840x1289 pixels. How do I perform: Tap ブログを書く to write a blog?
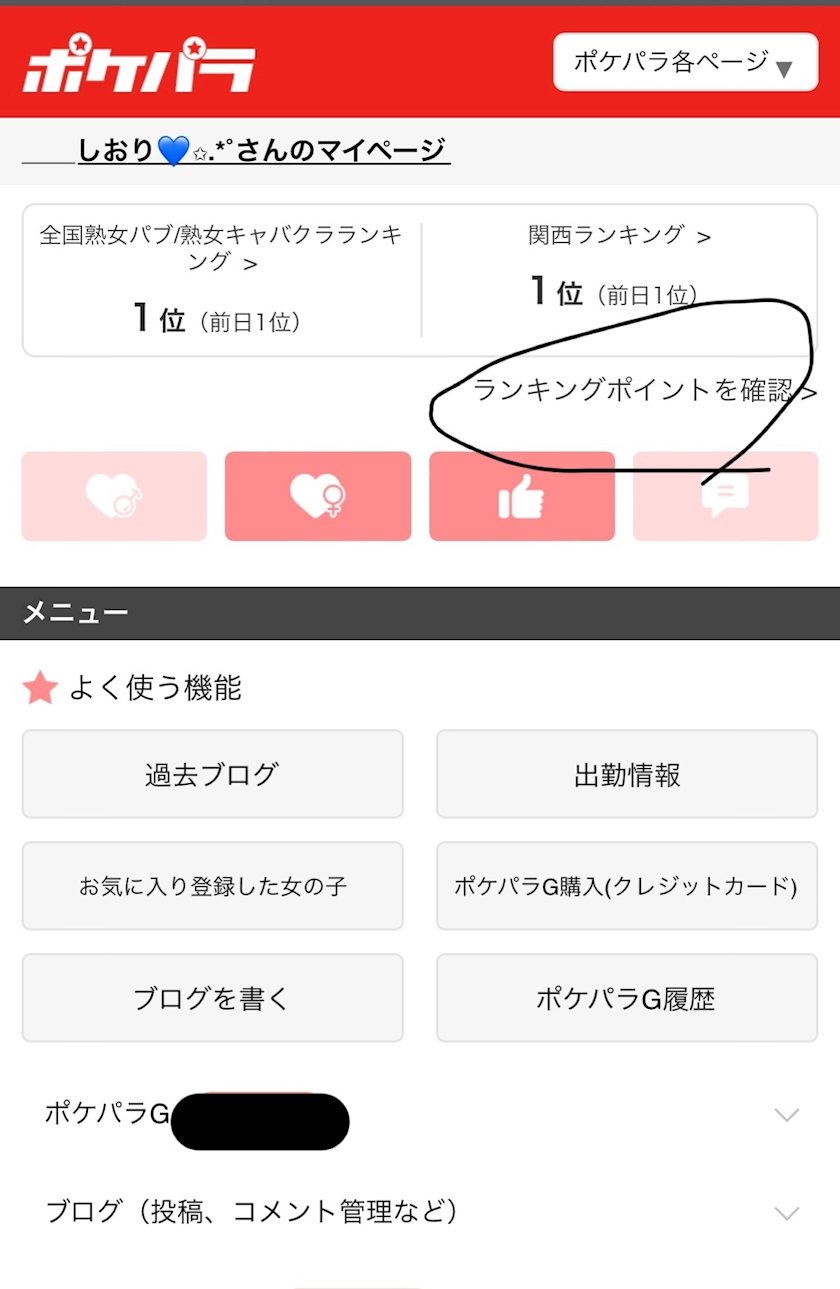tap(212, 998)
